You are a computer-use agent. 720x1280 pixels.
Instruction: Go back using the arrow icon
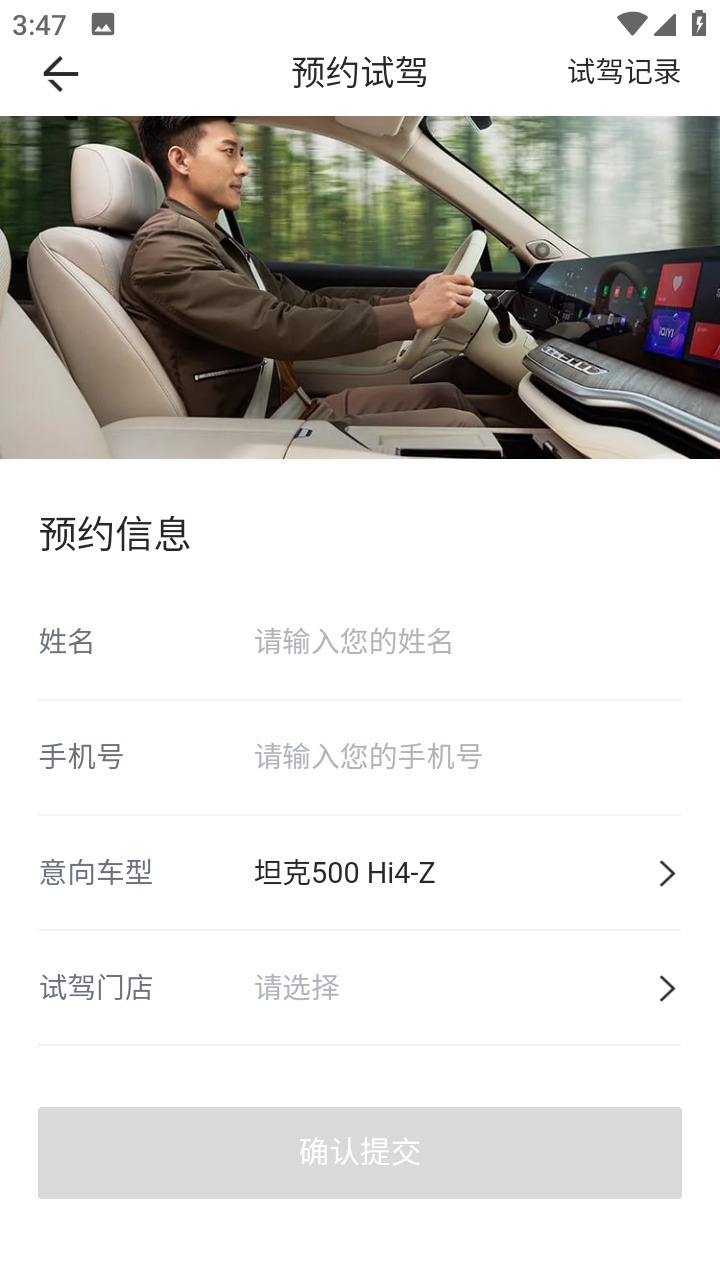[60, 73]
